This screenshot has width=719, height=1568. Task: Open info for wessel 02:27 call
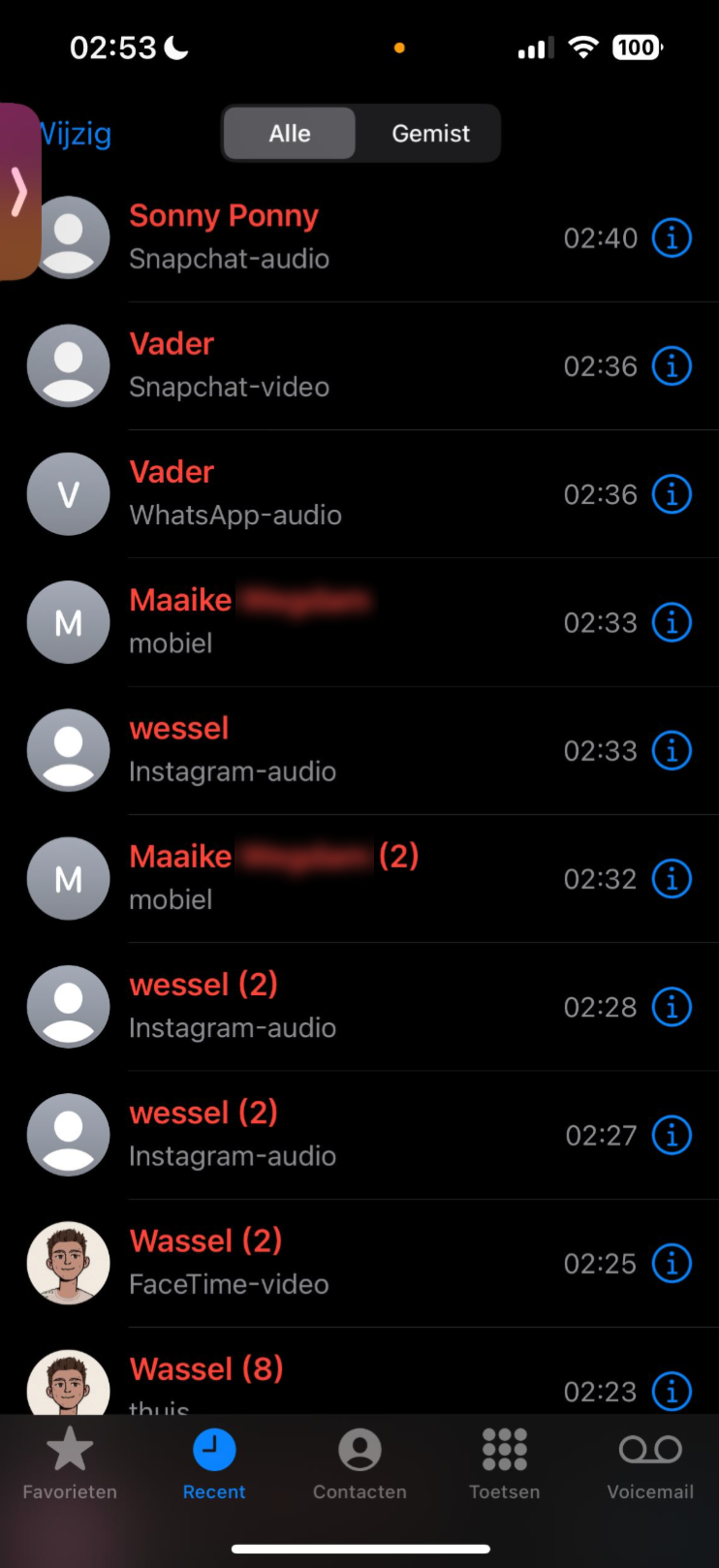(672, 1135)
